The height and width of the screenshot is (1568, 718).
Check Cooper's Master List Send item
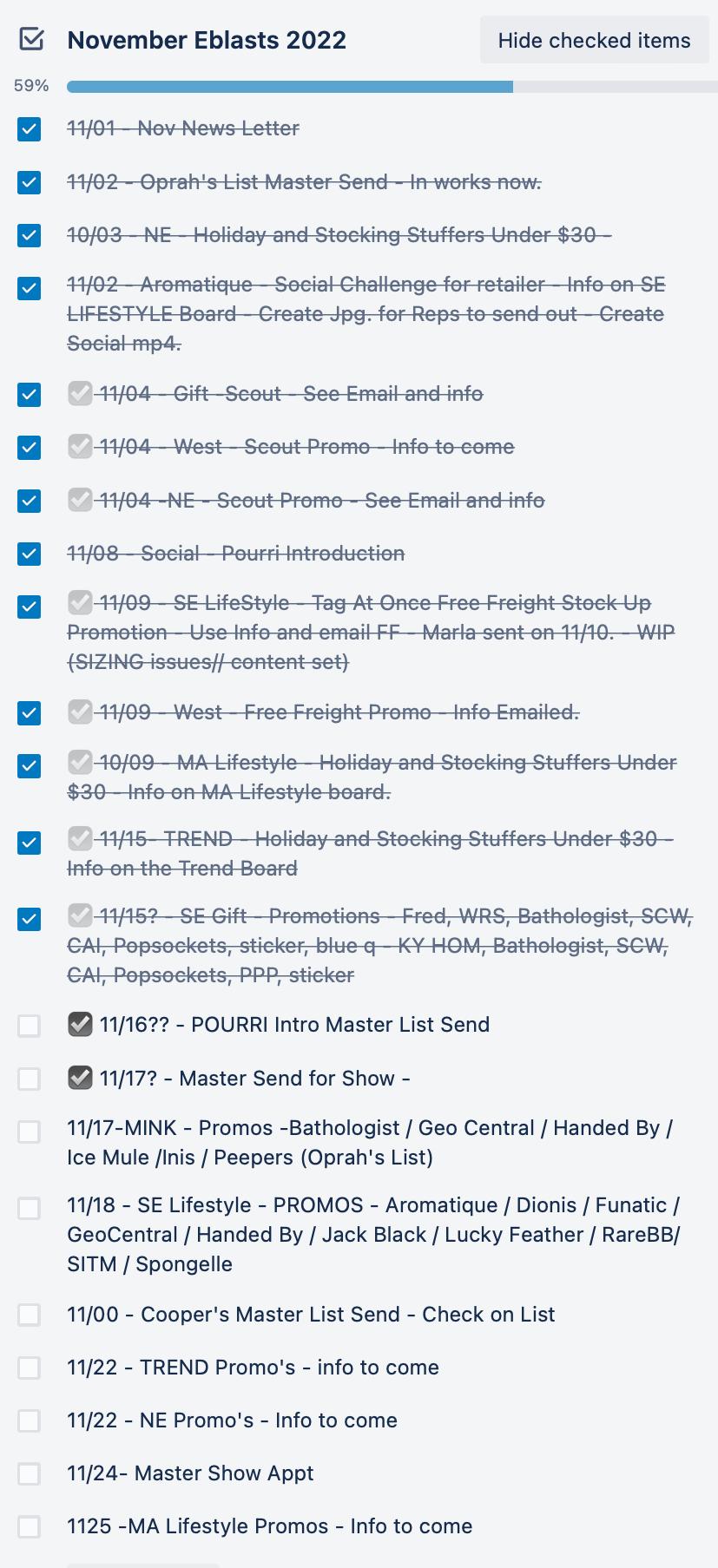[30, 1315]
